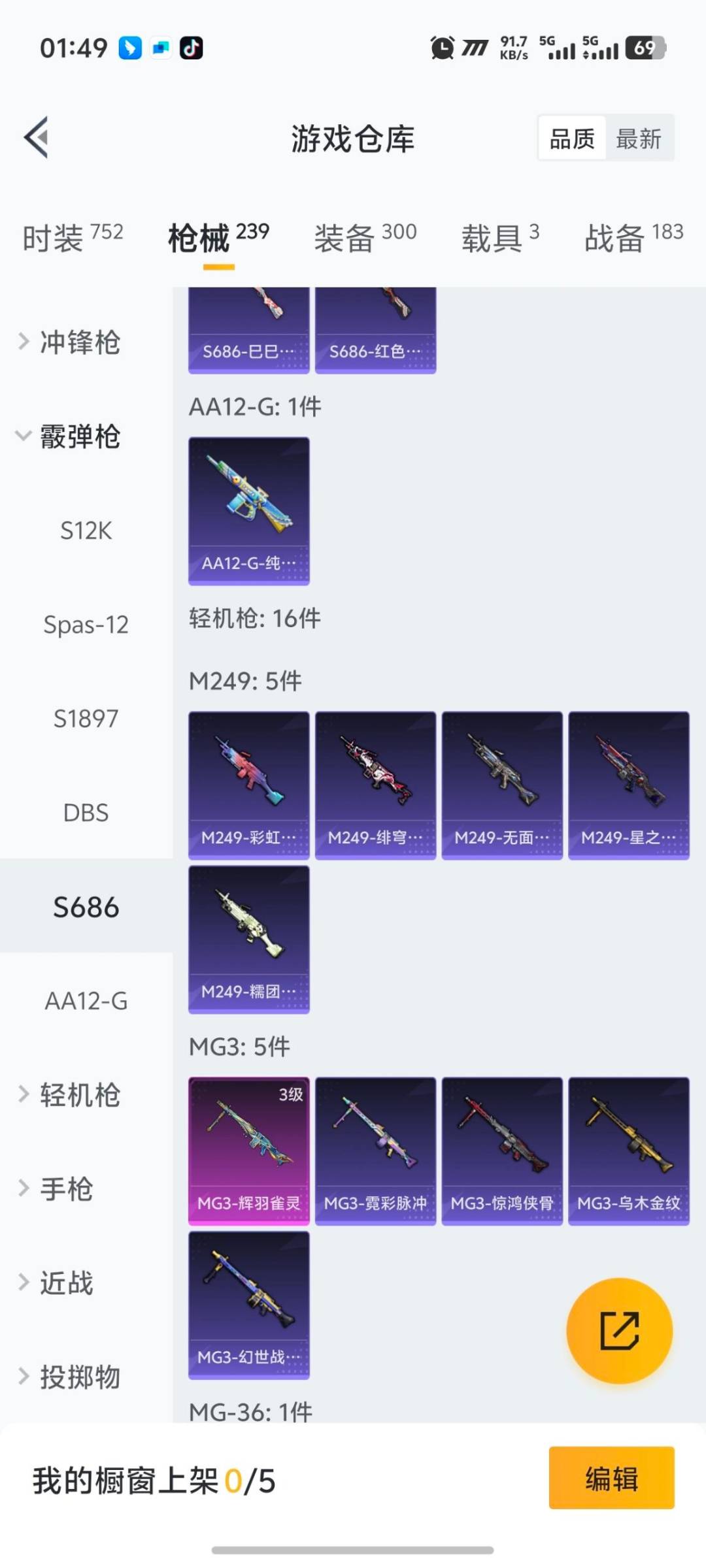The width and height of the screenshot is (706, 1568).
Task: Go back from the 游戏仓库 screen
Action: click(x=37, y=137)
